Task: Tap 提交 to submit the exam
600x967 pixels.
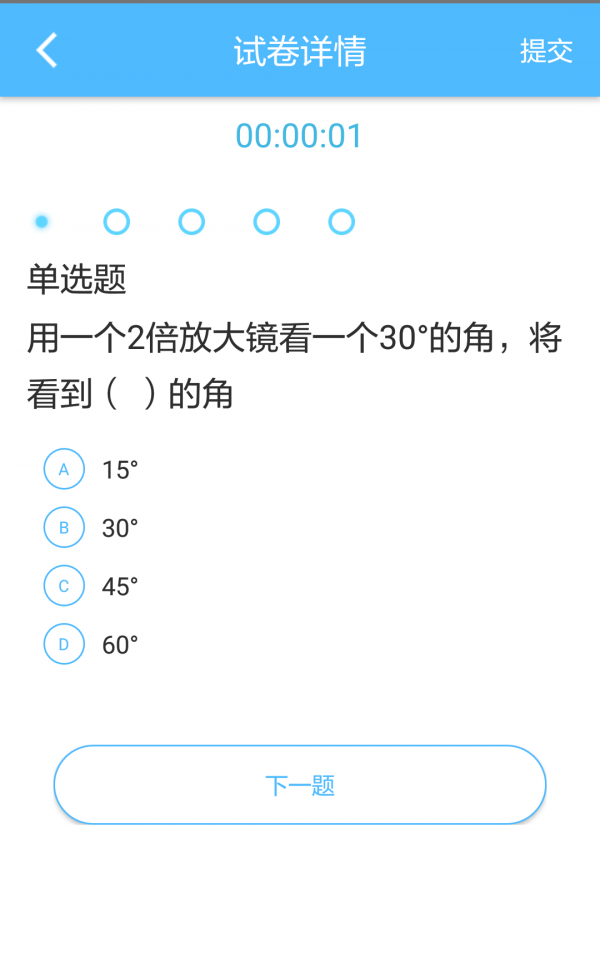Action: 546,51
